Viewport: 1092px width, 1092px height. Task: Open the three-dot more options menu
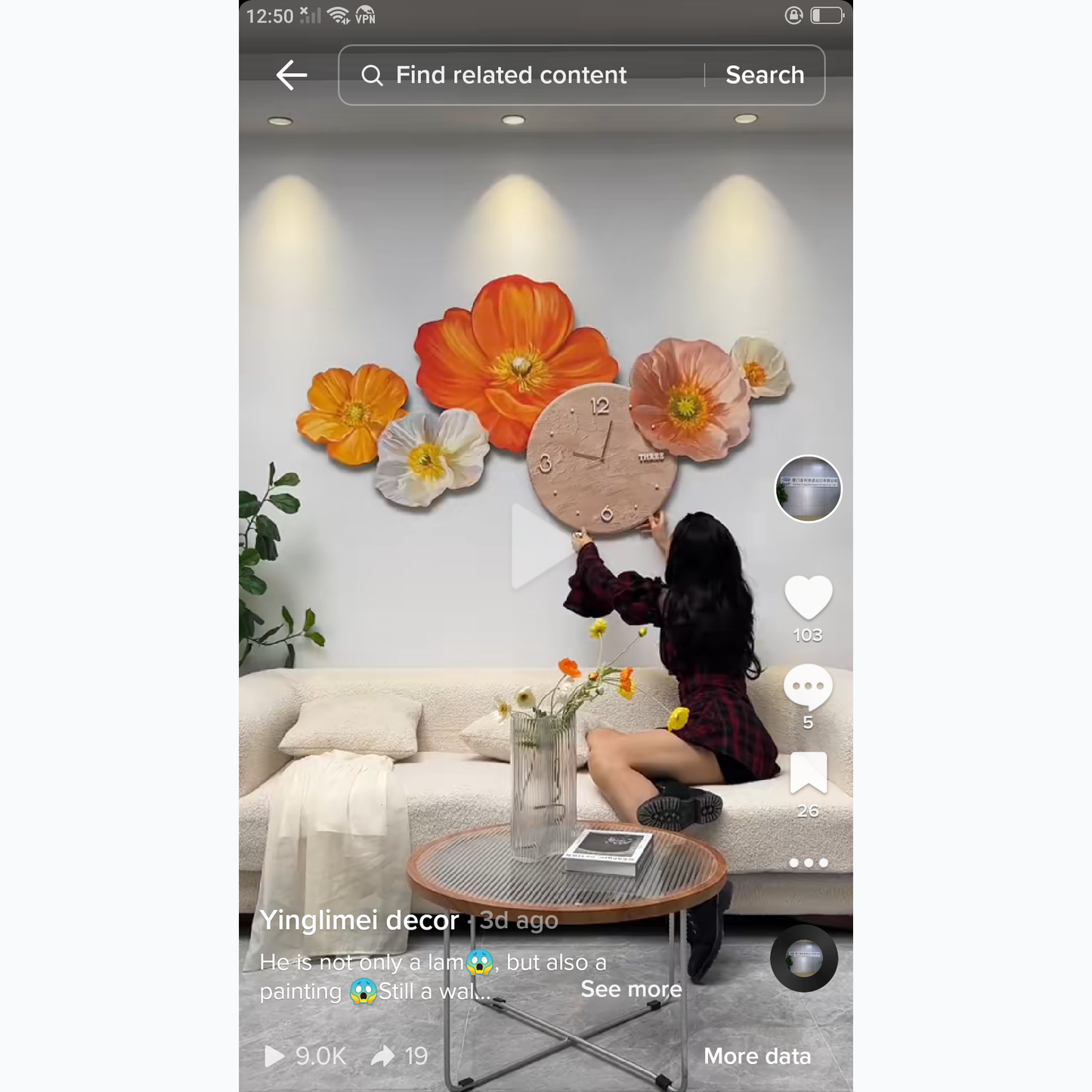tap(808, 862)
